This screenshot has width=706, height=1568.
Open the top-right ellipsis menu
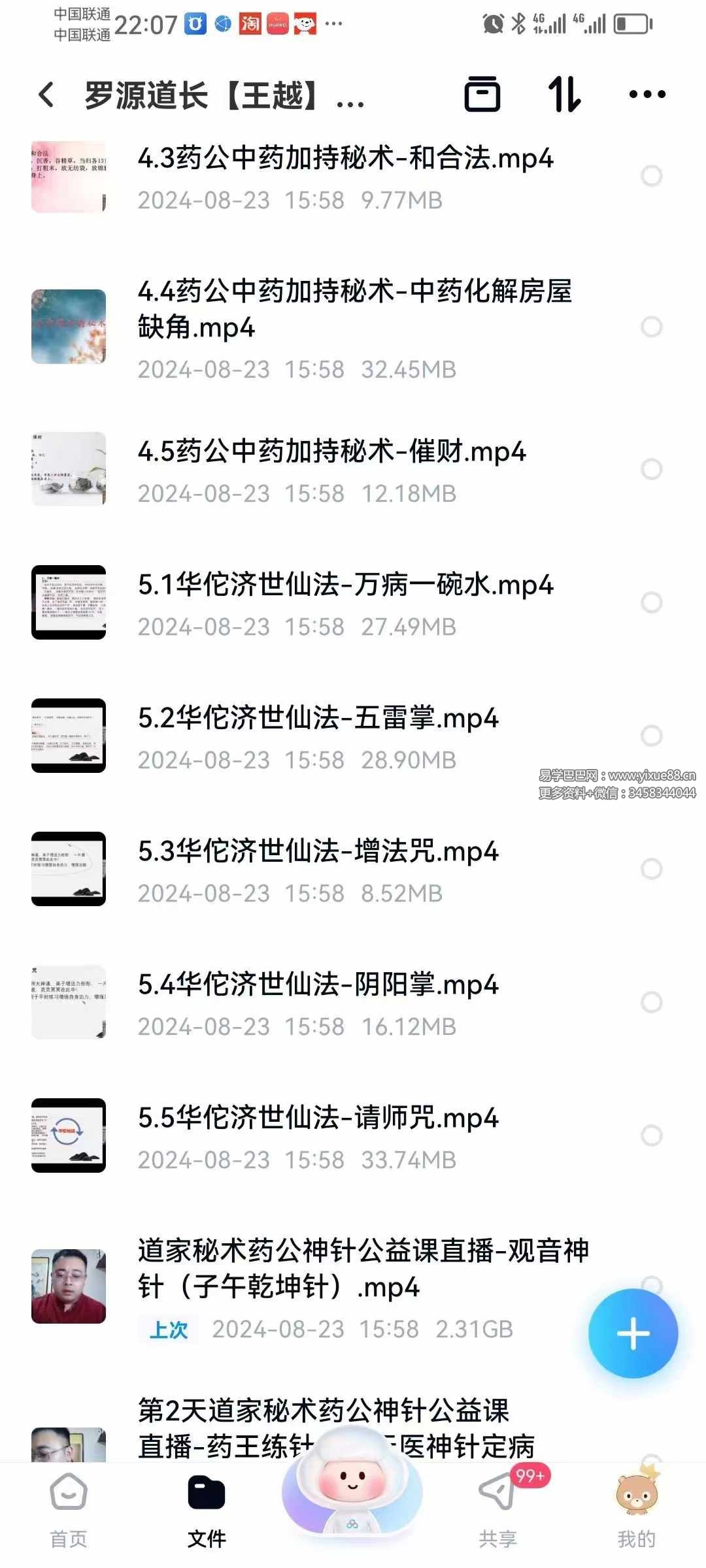[646, 94]
